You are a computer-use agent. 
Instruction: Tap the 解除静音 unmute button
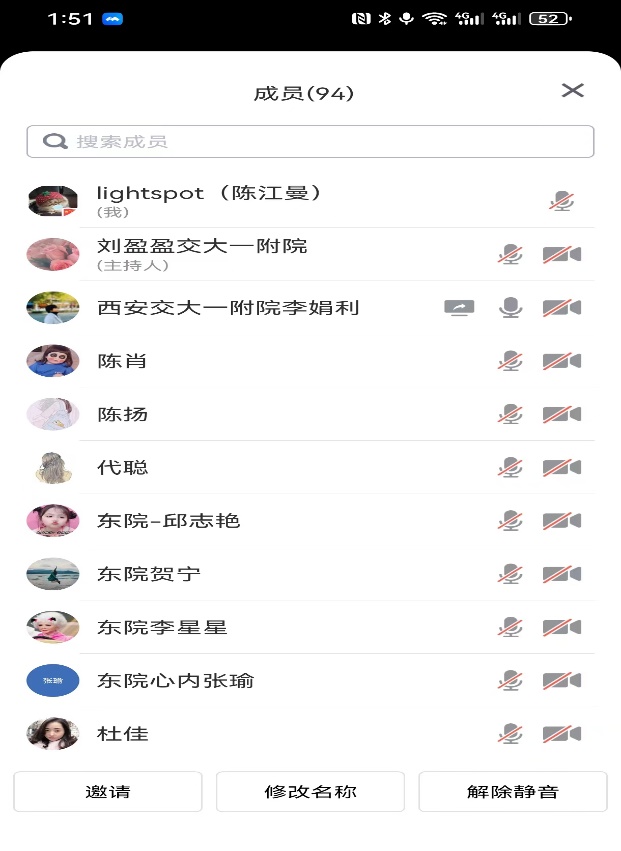pos(512,792)
